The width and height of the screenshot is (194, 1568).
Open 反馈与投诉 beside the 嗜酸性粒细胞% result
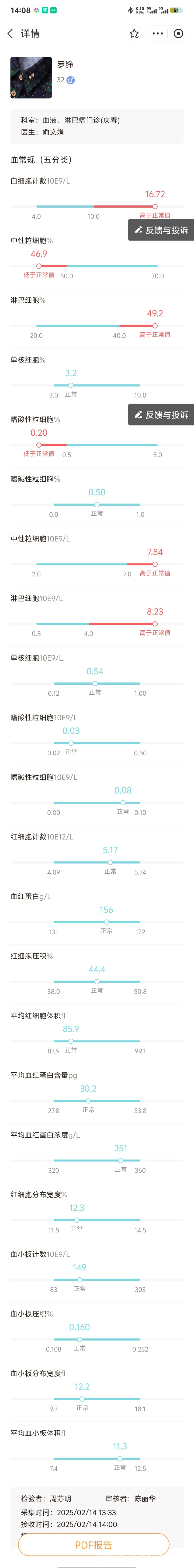(161, 414)
